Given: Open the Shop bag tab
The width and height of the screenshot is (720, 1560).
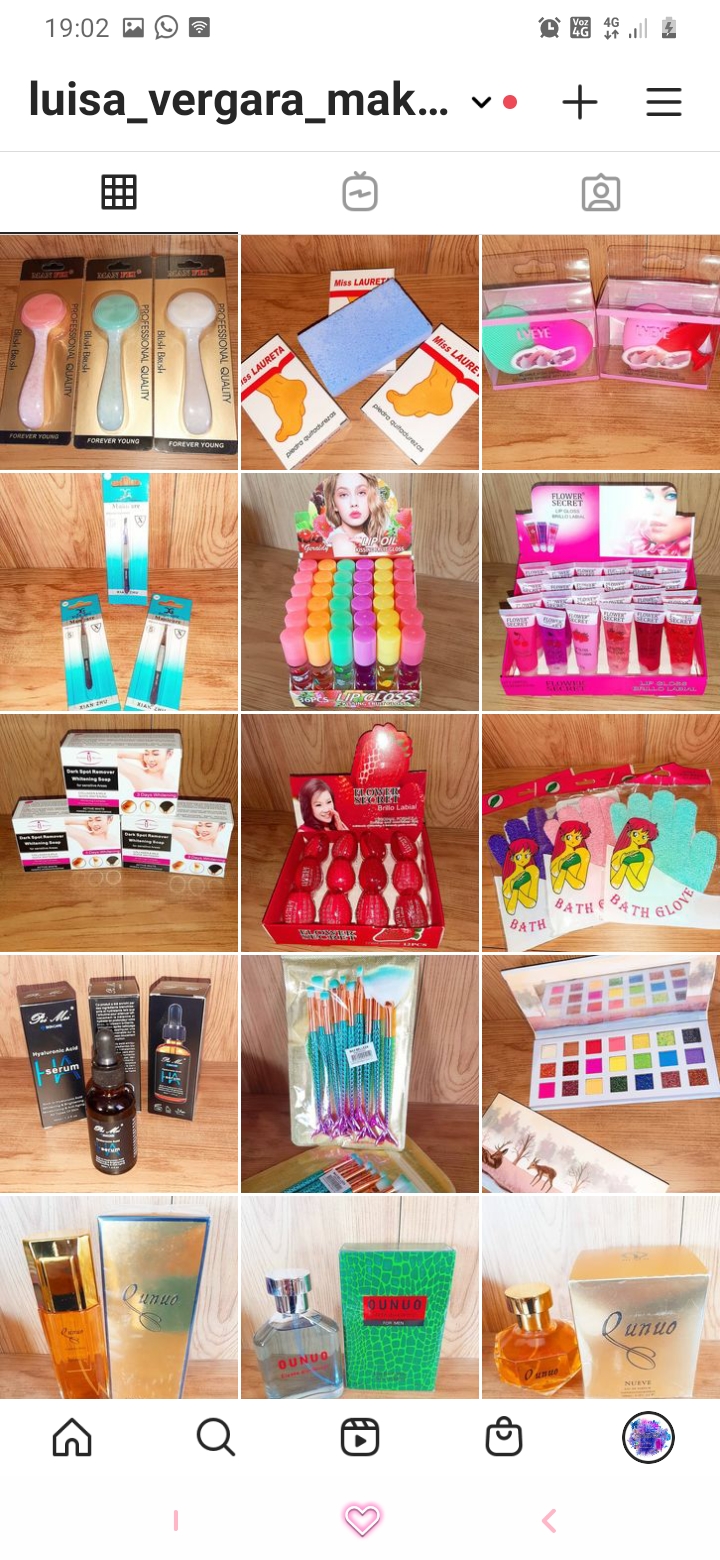Looking at the screenshot, I should point(504,1438).
